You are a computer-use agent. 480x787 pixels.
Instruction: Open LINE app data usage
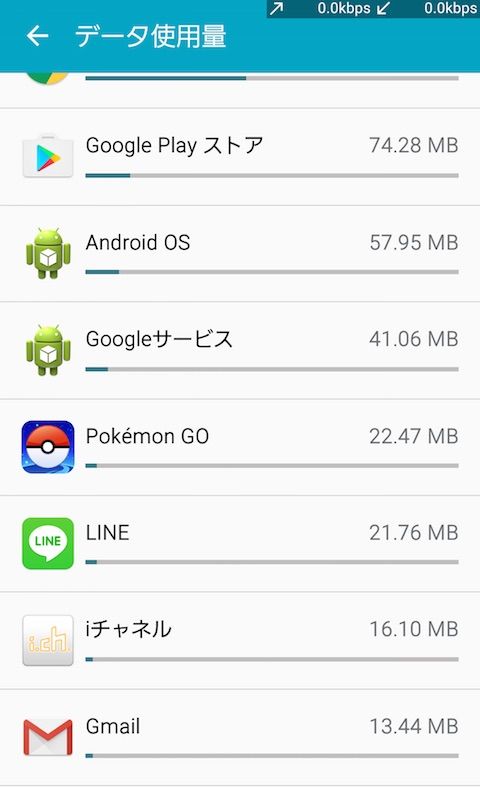coord(240,544)
